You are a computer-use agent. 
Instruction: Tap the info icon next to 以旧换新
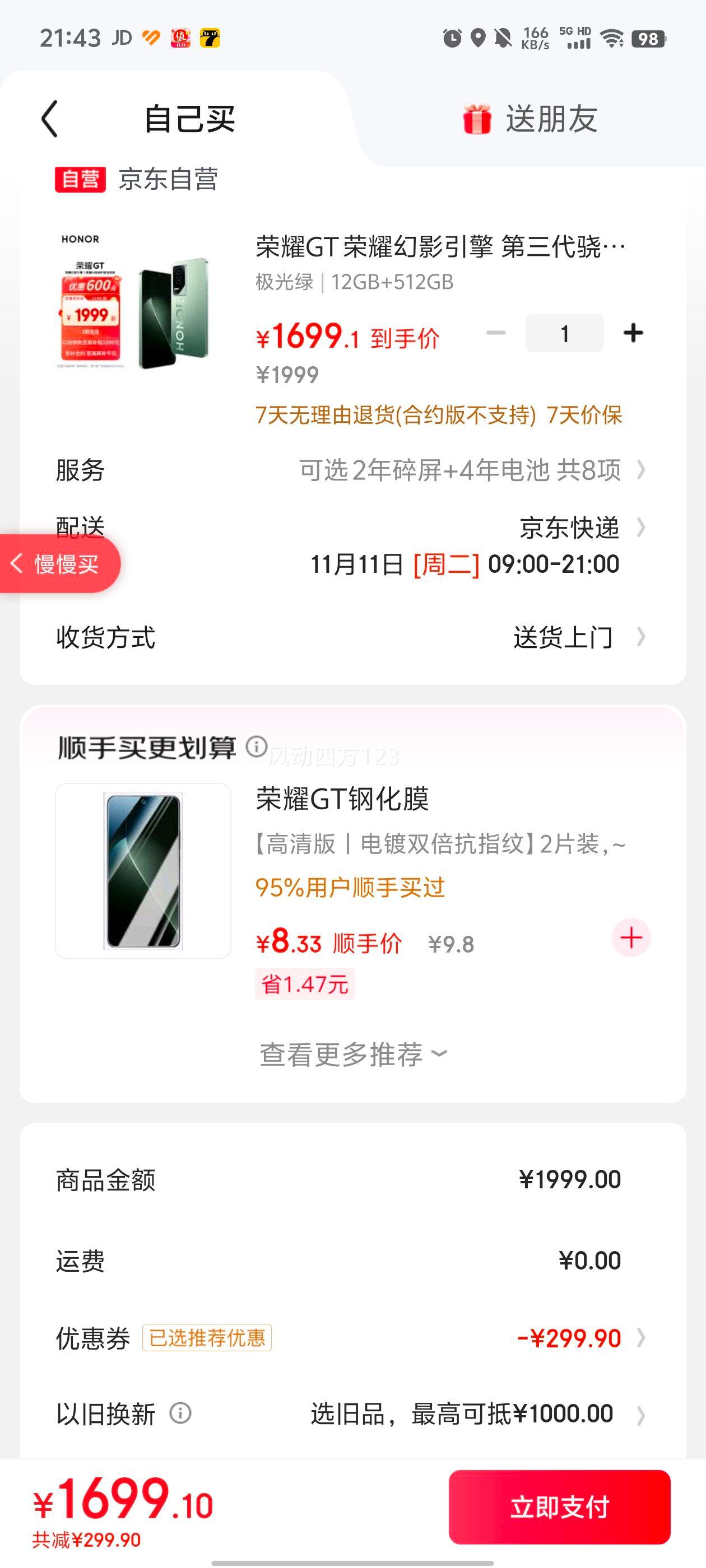click(x=180, y=1413)
